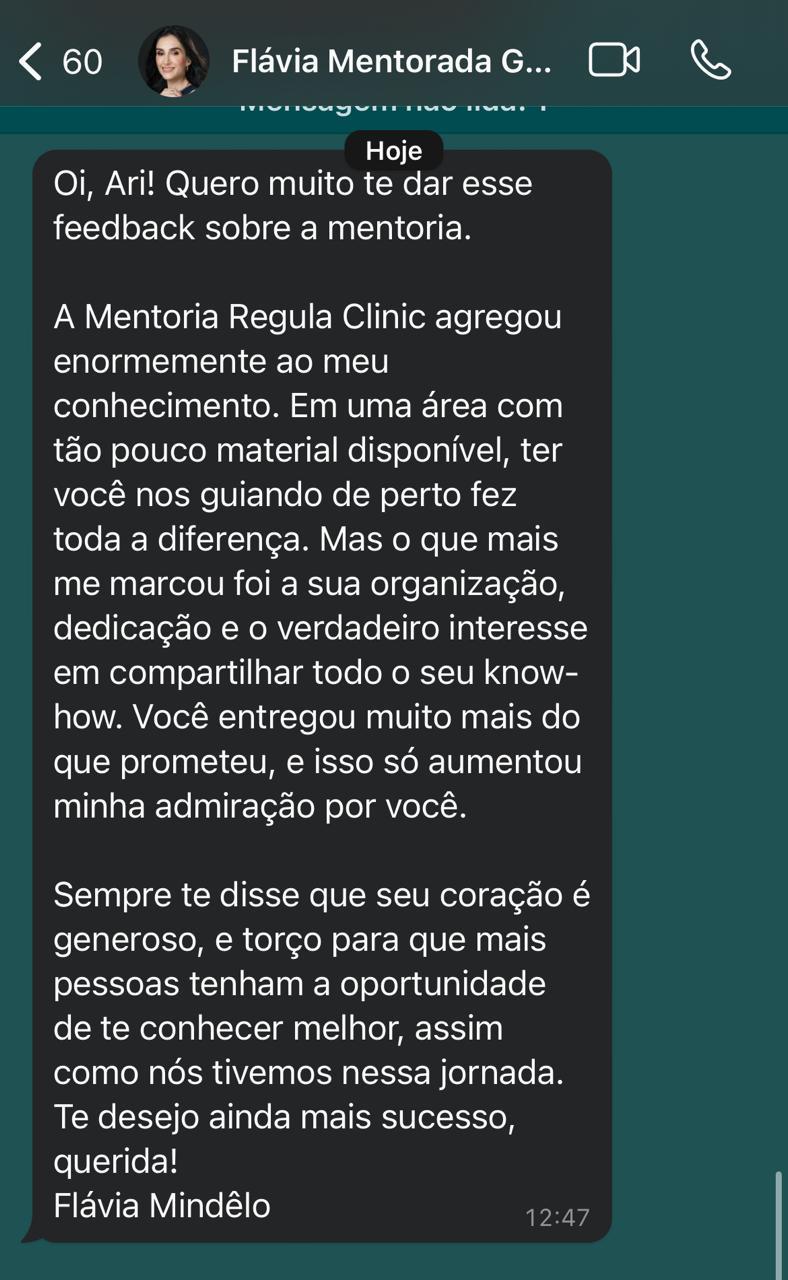Open the contact info via Flávia Mentorada name

(392, 60)
